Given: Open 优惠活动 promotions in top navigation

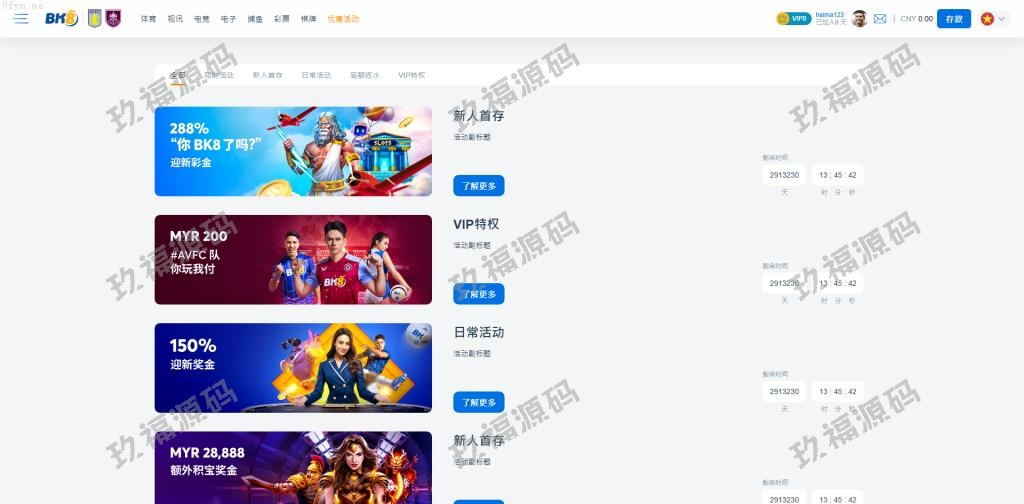Looking at the screenshot, I should point(343,19).
